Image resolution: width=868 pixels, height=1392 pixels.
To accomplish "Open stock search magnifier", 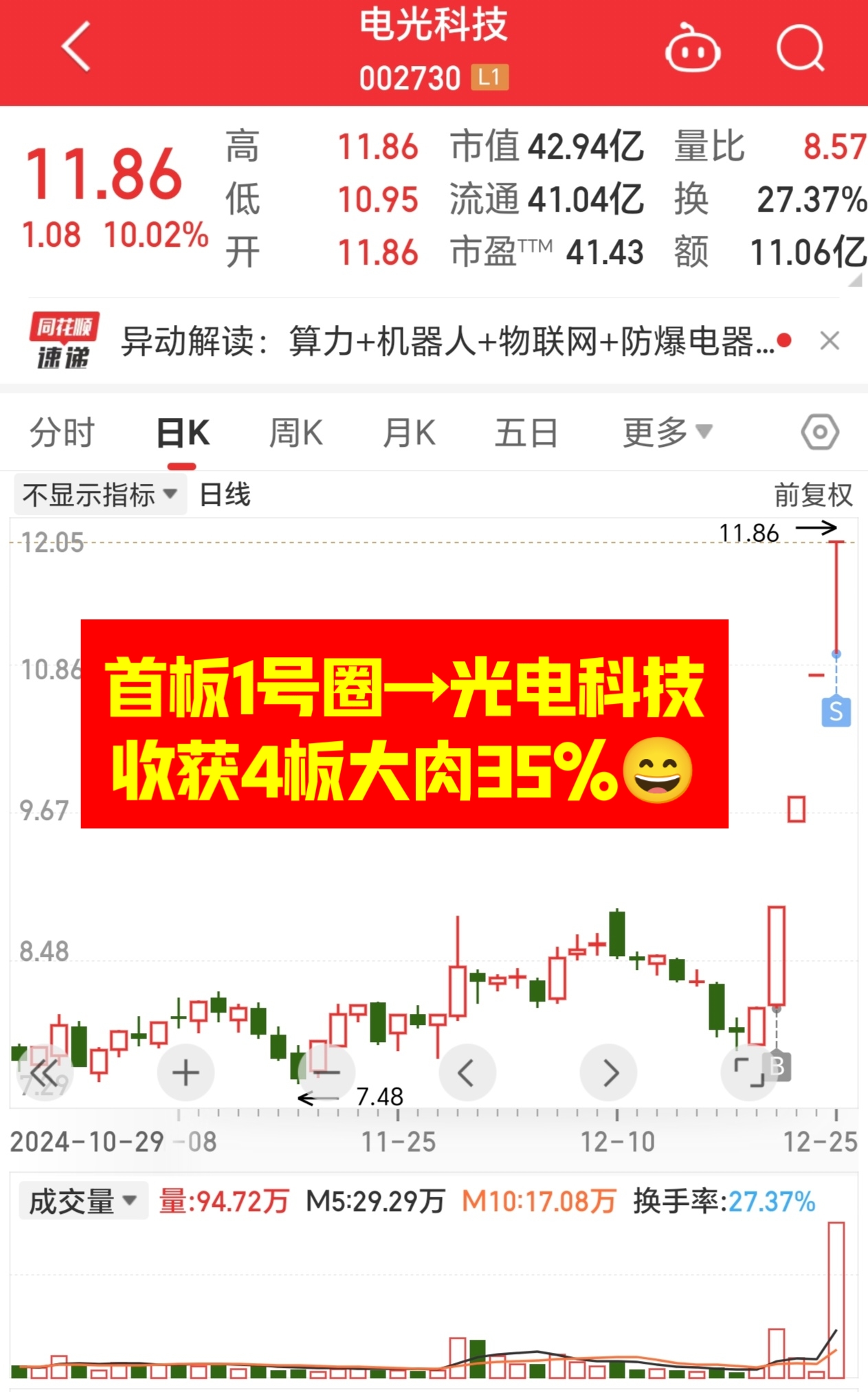I will [x=800, y=48].
